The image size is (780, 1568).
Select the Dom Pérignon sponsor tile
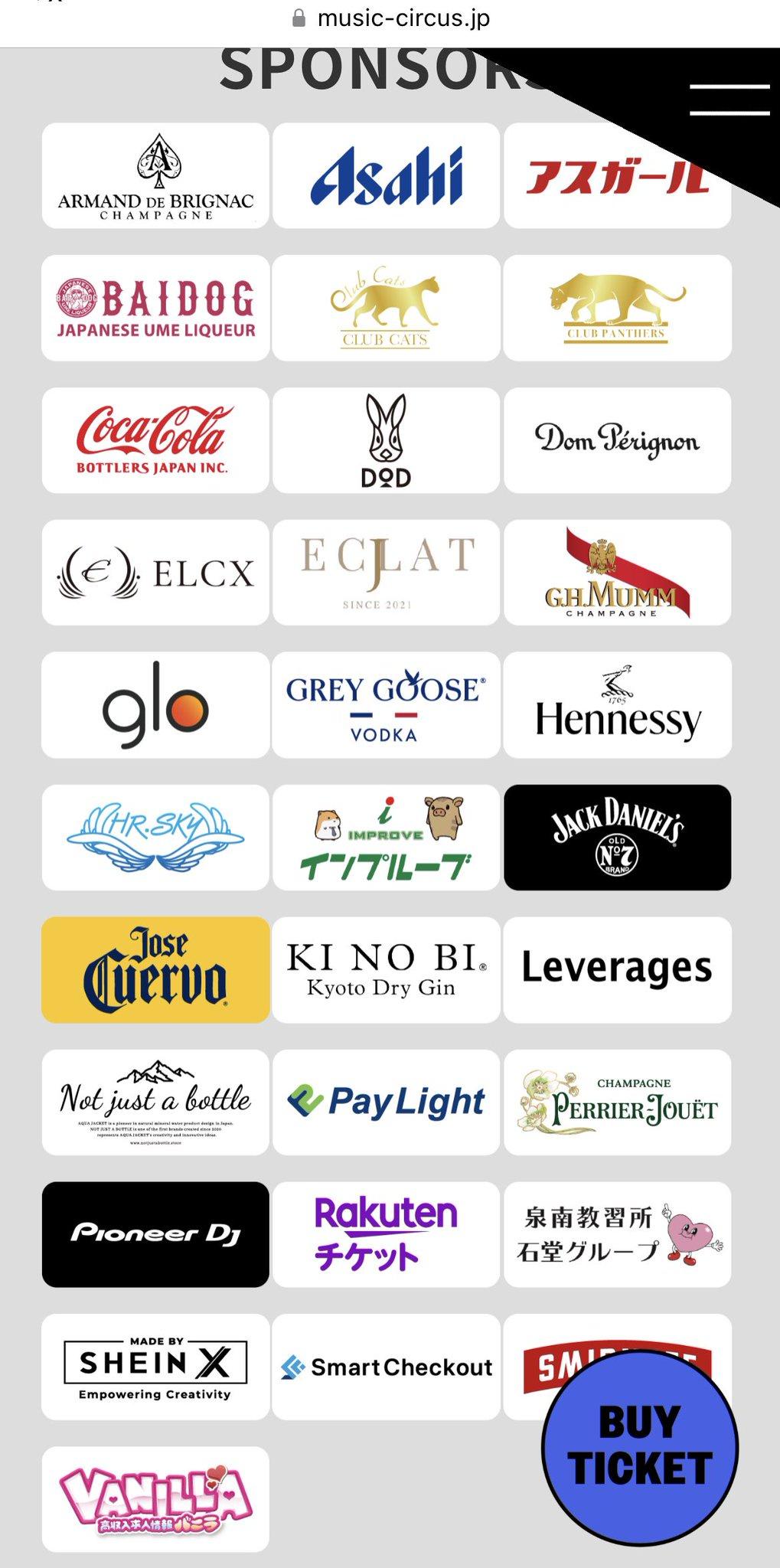[617, 440]
